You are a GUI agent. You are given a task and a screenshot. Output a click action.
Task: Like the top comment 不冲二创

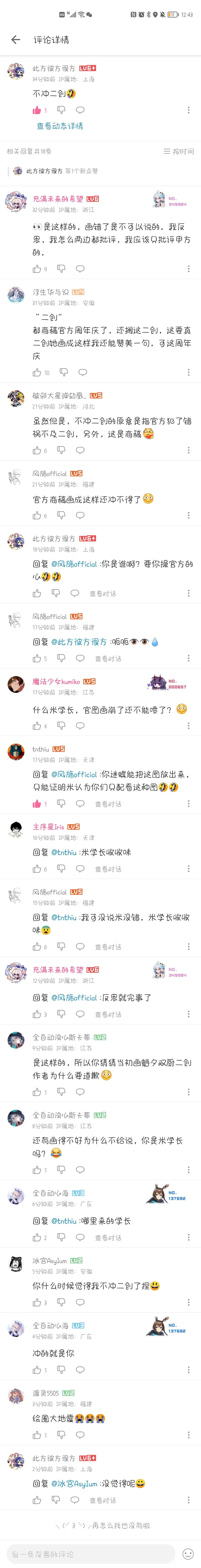point(37,110)
